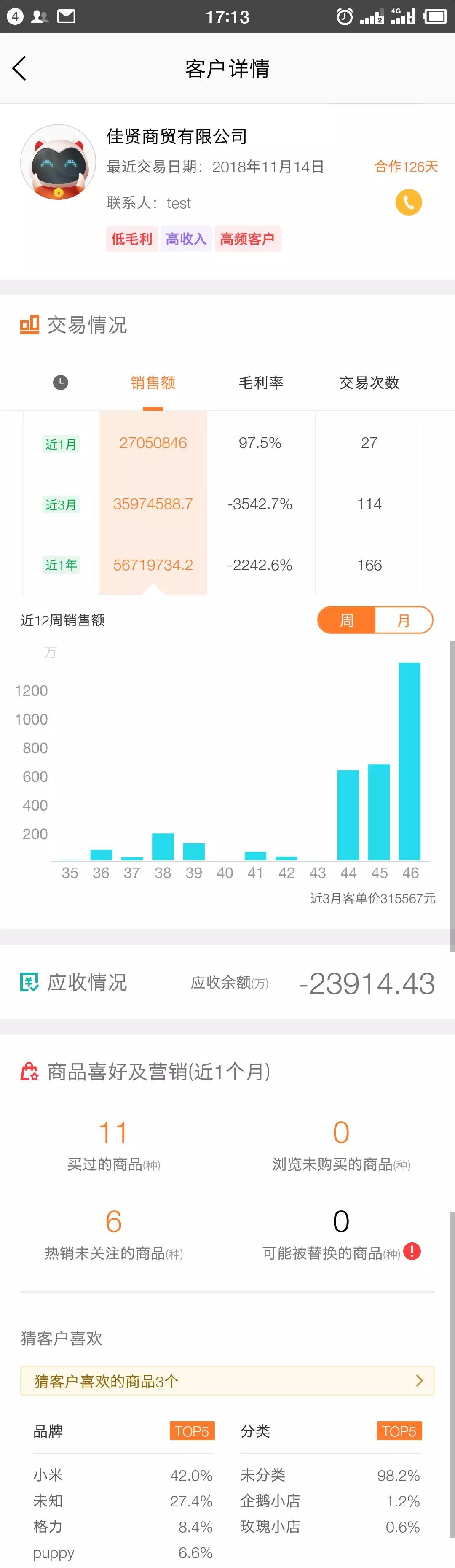The image size is (455, 1568).
Task: Switch to the 交易次数 tab
Action: click(369, 382)
